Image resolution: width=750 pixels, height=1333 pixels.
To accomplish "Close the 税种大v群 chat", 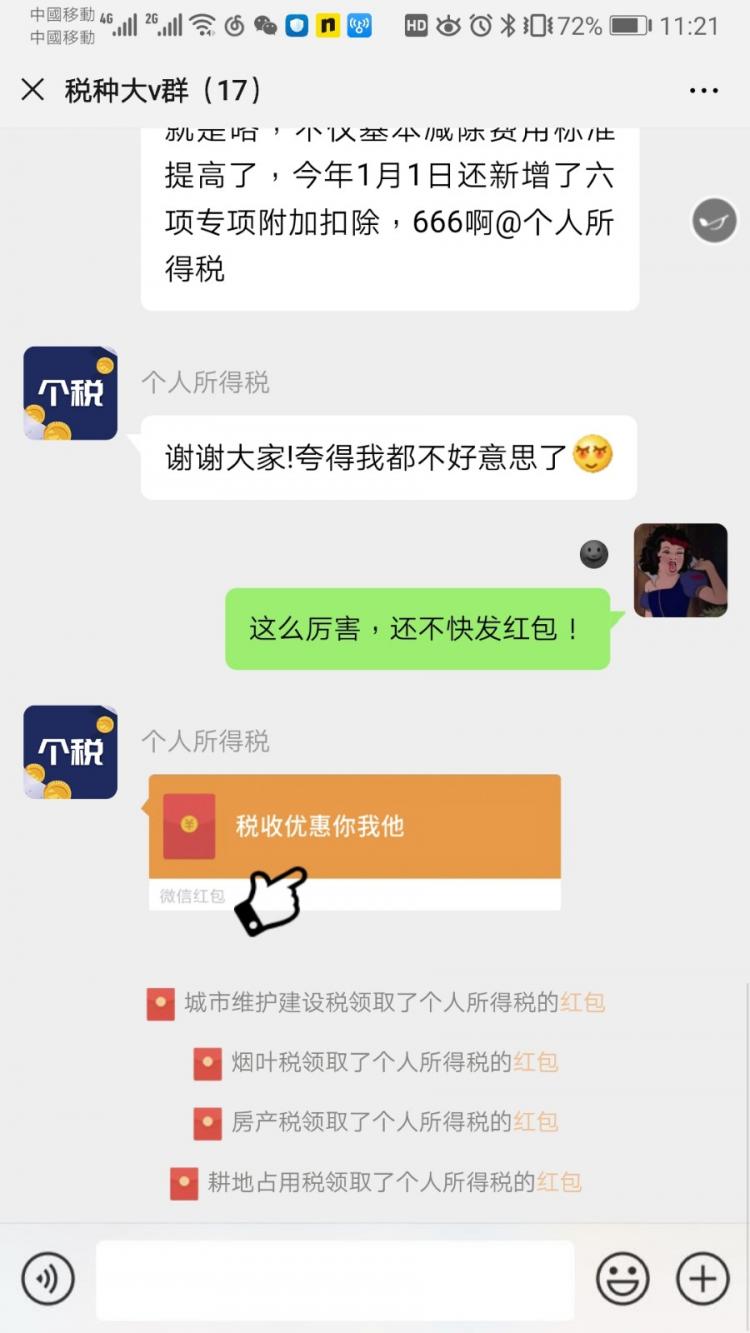I will tap(33, 90).
